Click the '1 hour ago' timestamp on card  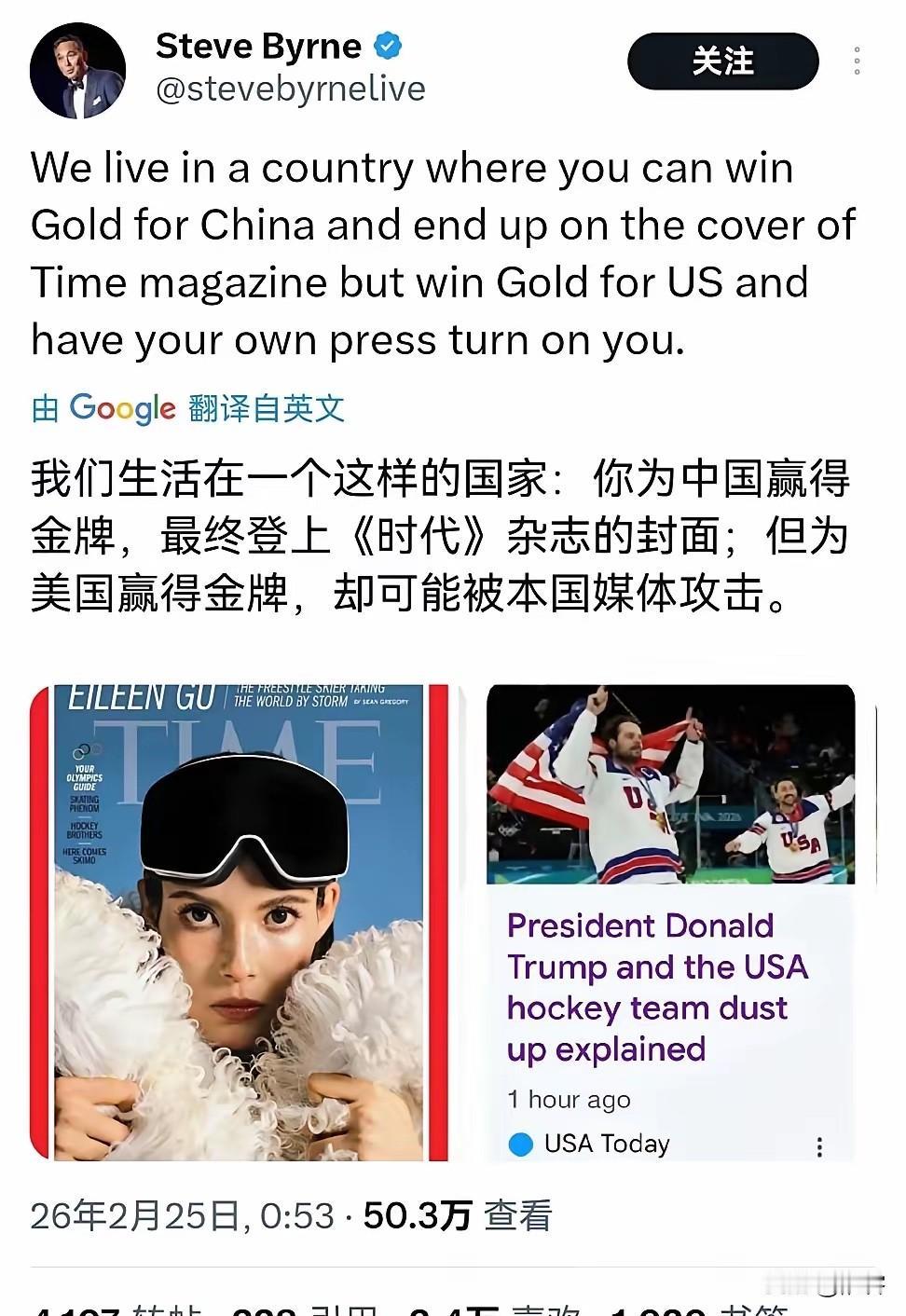(x=569, y=1099)
